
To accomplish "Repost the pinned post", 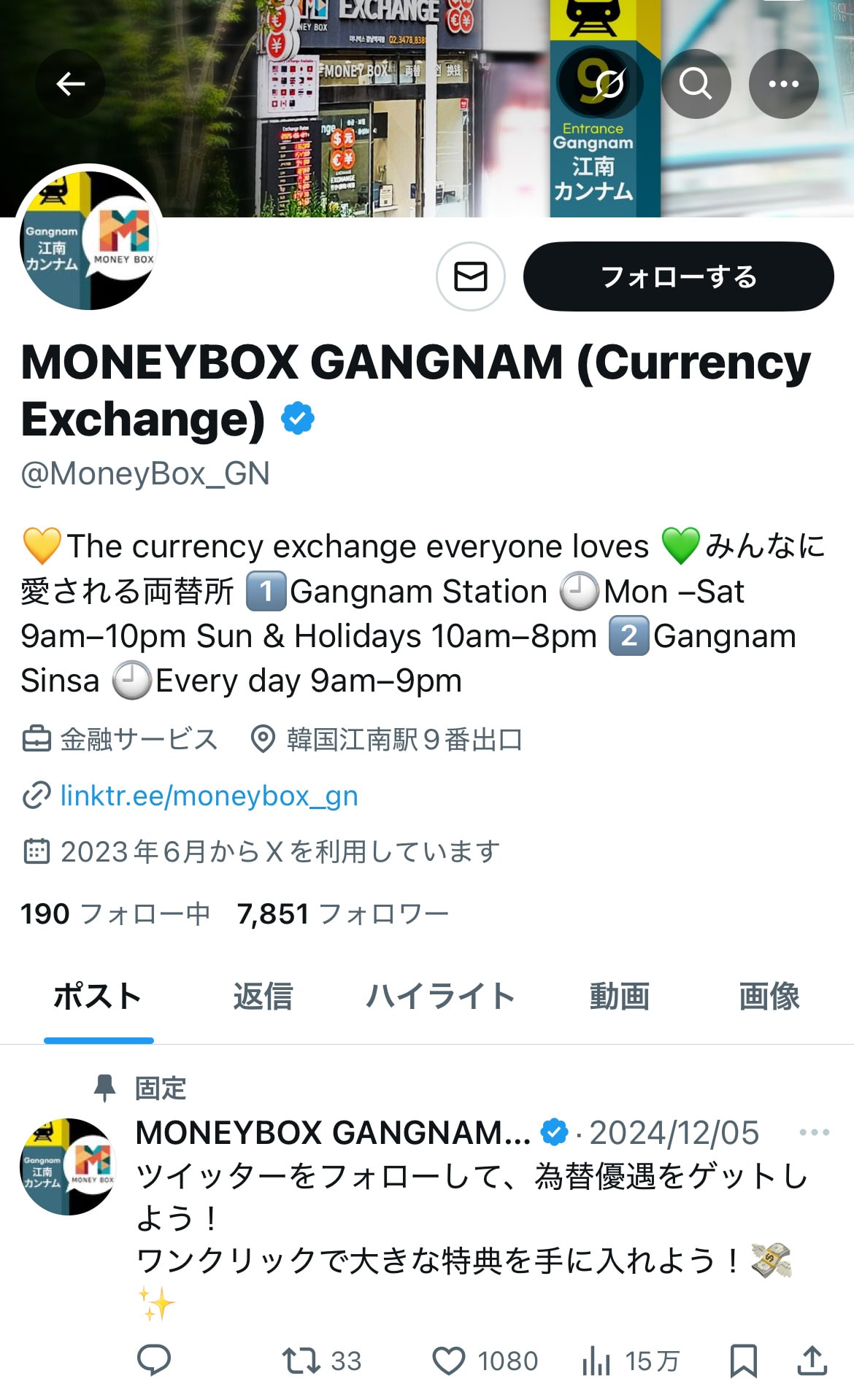I will pos(301,1361).
